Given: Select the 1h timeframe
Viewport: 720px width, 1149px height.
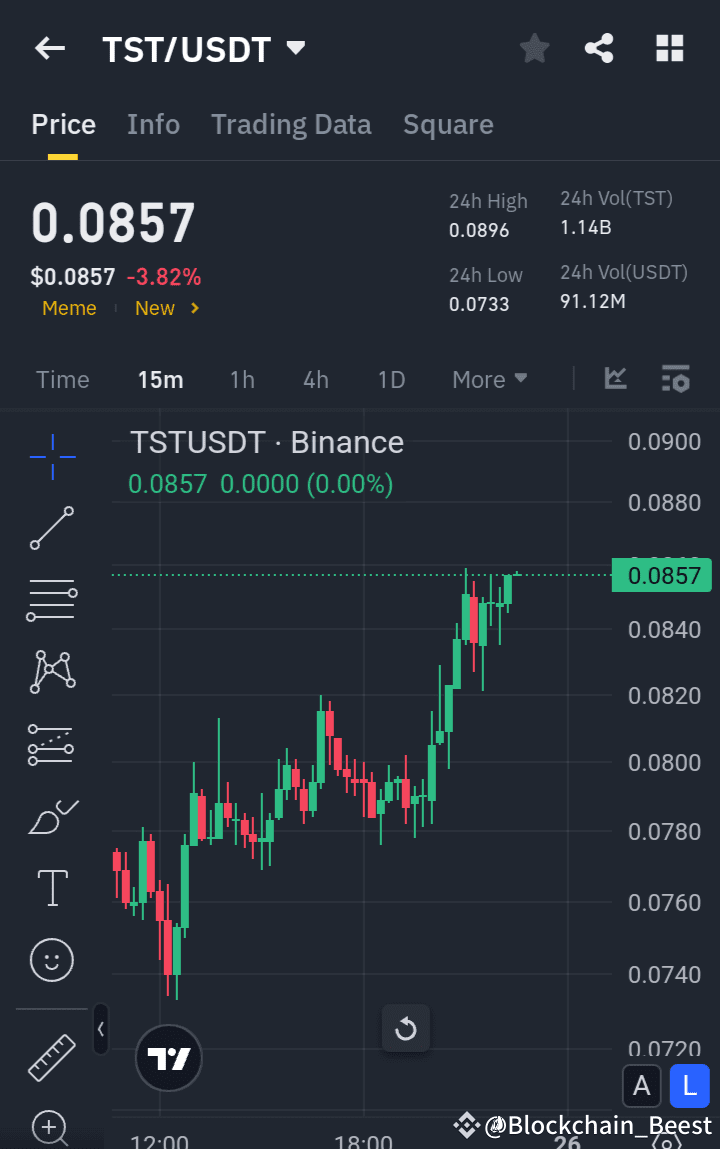Looking at the screenshot, I should tap(242, 379).
